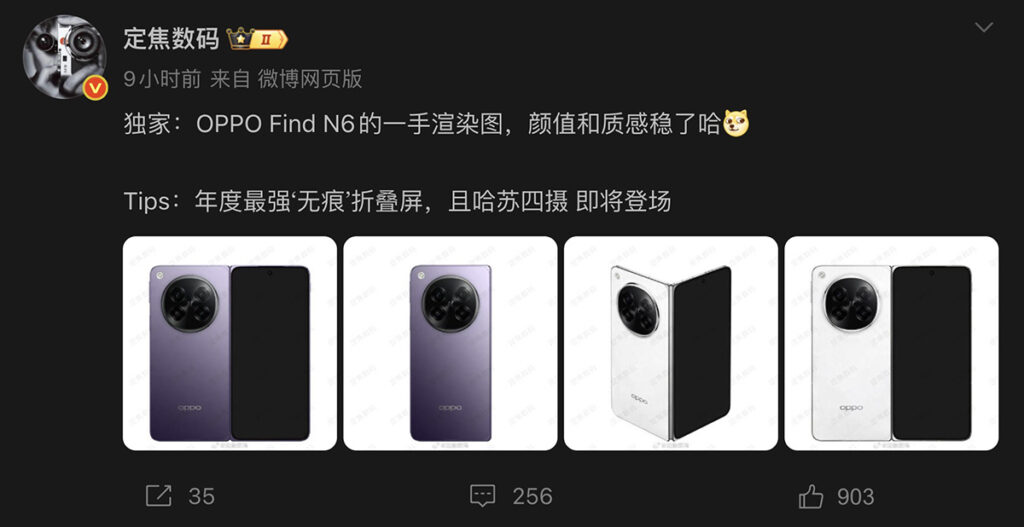Open the third white half-folded phone image

click(671, 343)
